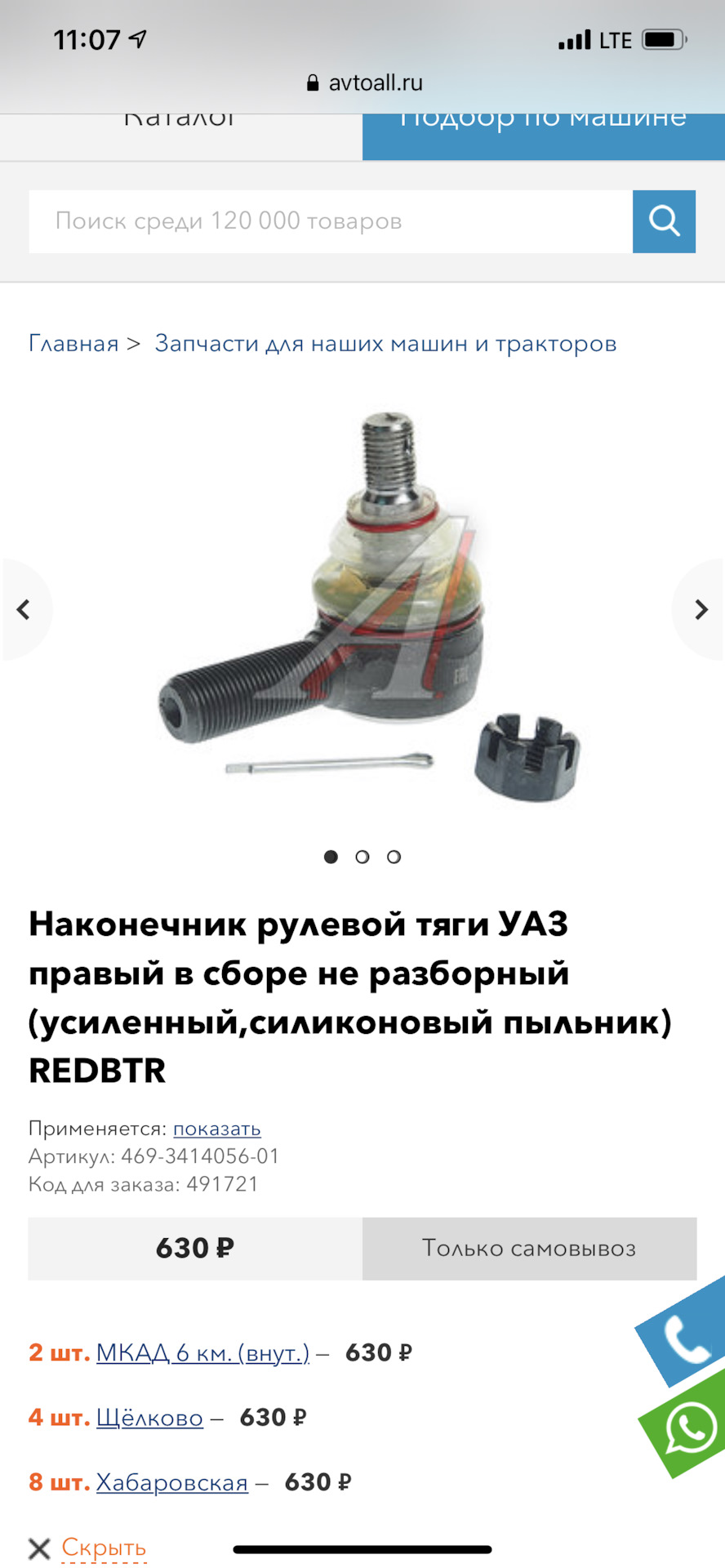Show the previous product photo
Screen dimensions: 725x1568
[x=24, y=609]
